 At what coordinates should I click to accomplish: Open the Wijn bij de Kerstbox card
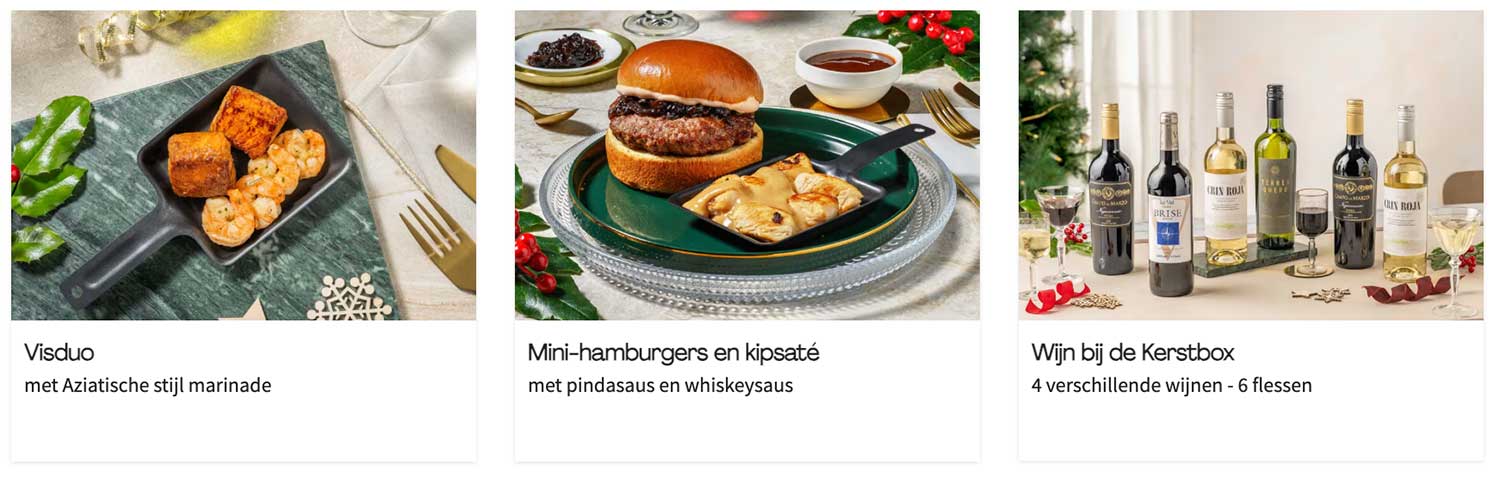pyautogui.click(x=1250, y=235)
